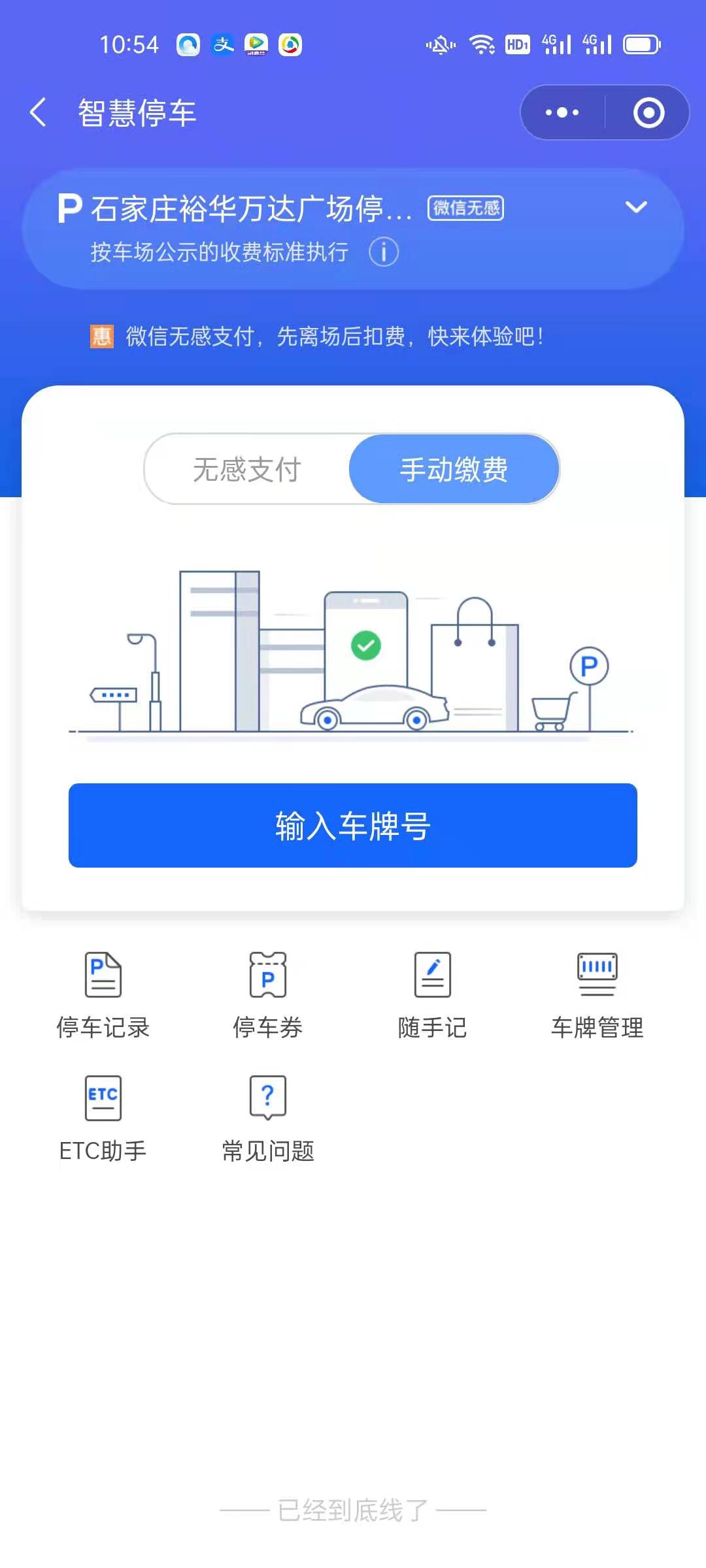The image size is (706, 1568).
Task: Tap 输入车牌号 button
Action: point(353,825)
